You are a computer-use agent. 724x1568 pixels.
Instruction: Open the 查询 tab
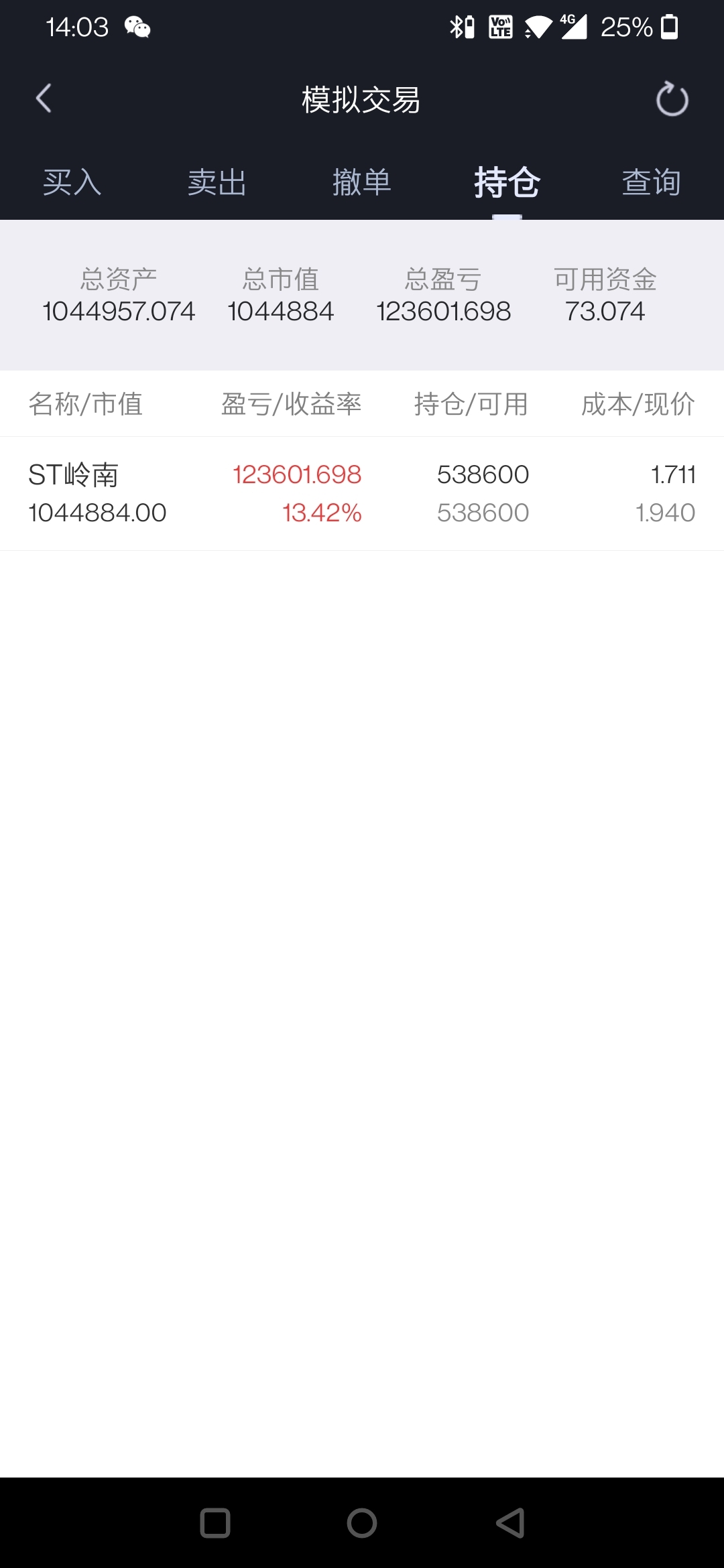652,182
